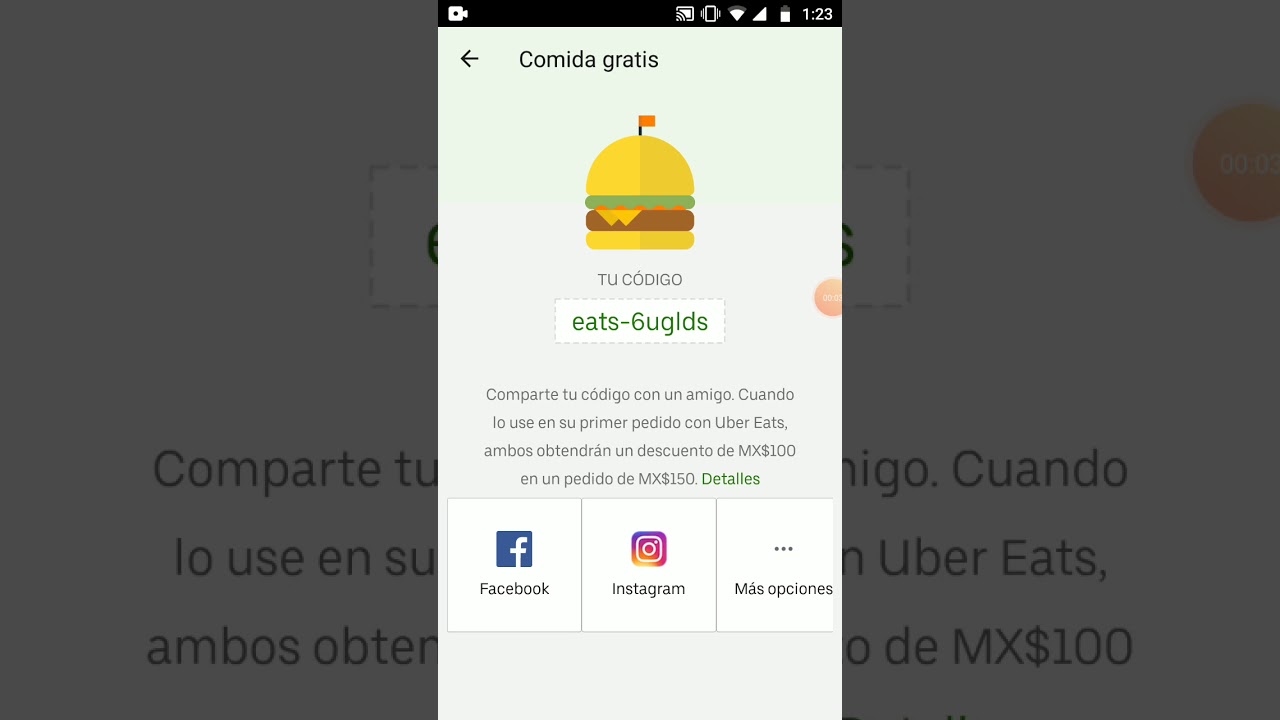Screen dimensions: 1280x720
Task: Open the Detalles link
Action: point(730,479)
